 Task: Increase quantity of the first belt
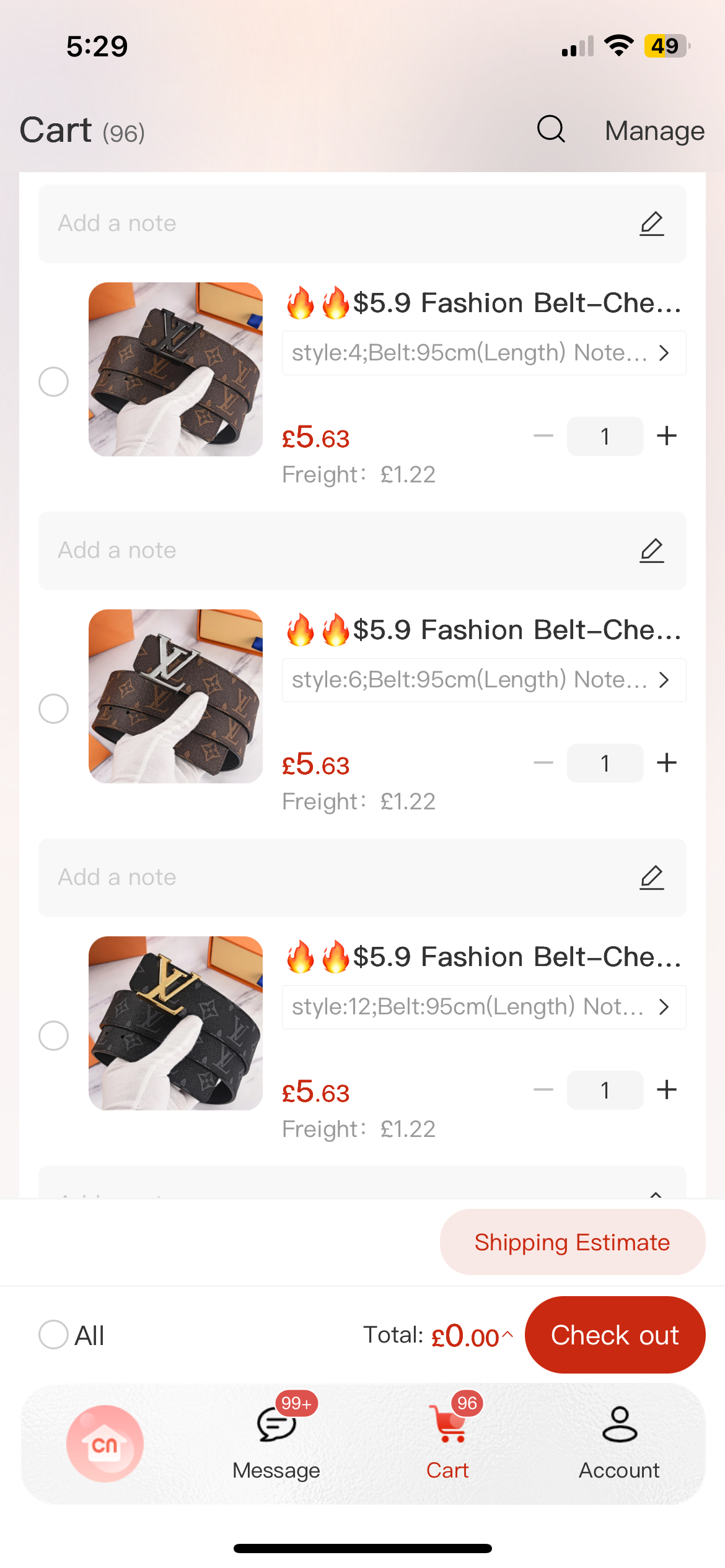(667, 435)
